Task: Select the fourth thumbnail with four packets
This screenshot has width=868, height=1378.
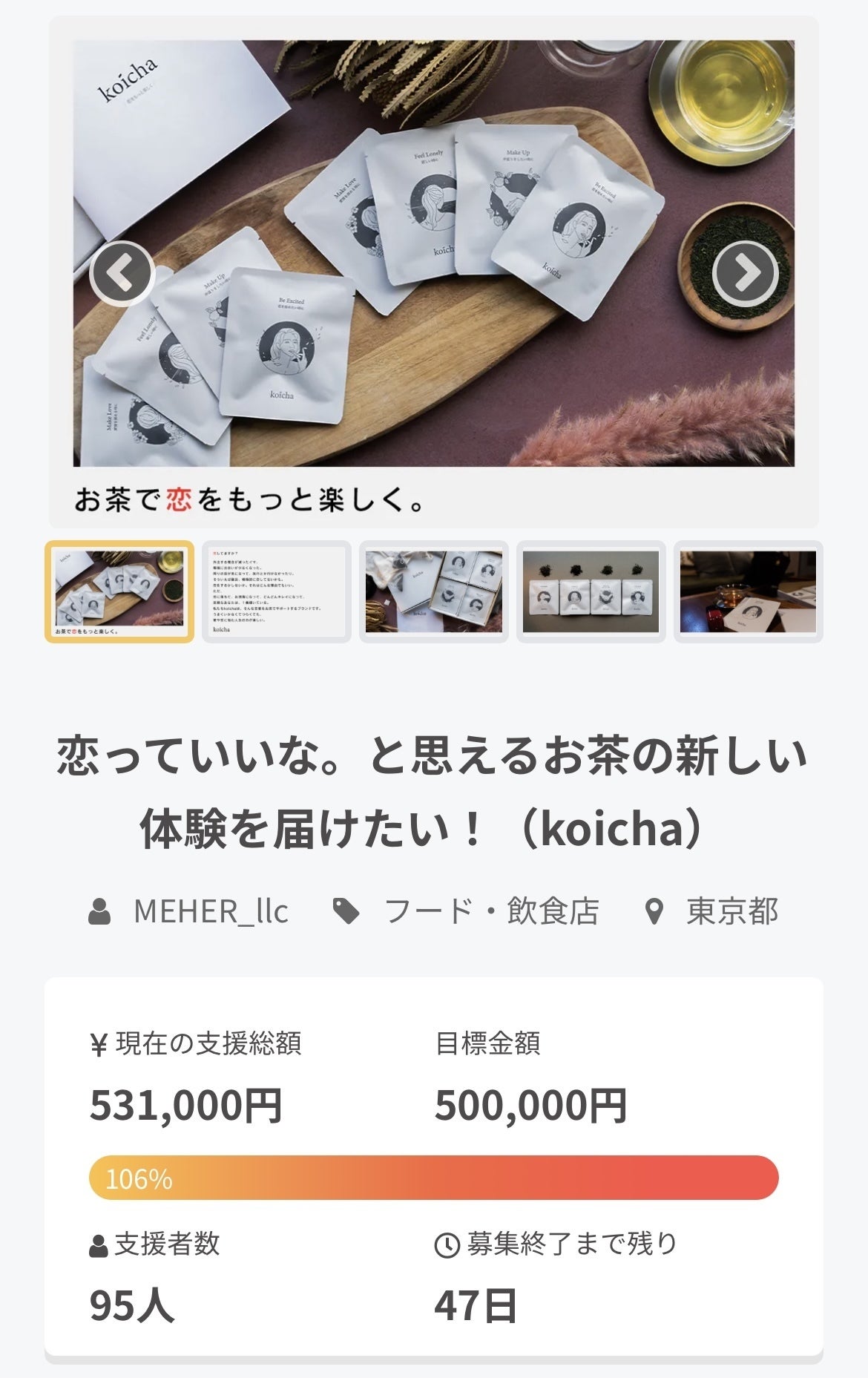Action: 591,591
